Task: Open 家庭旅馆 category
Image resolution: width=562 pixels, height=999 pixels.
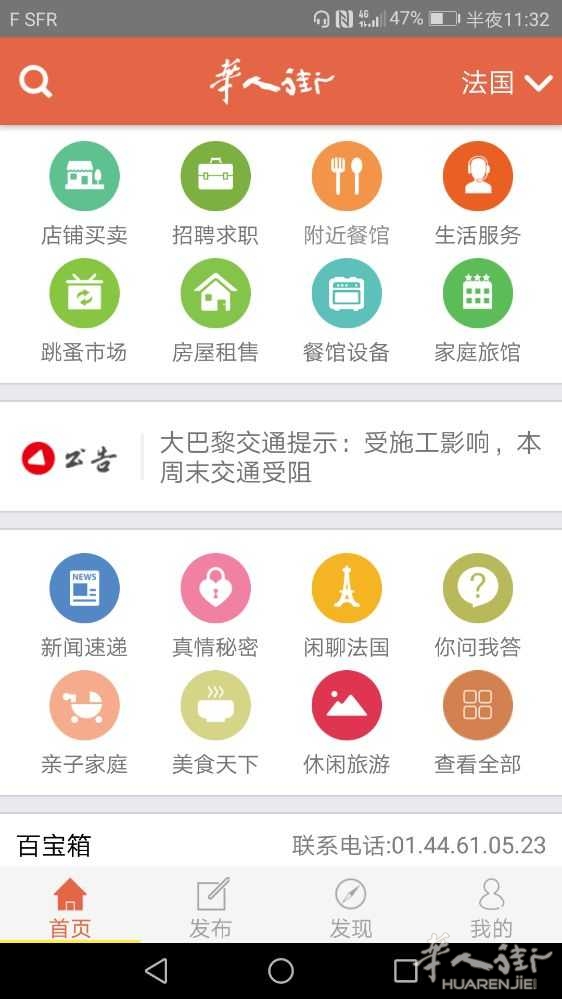Action: [478, 311]
